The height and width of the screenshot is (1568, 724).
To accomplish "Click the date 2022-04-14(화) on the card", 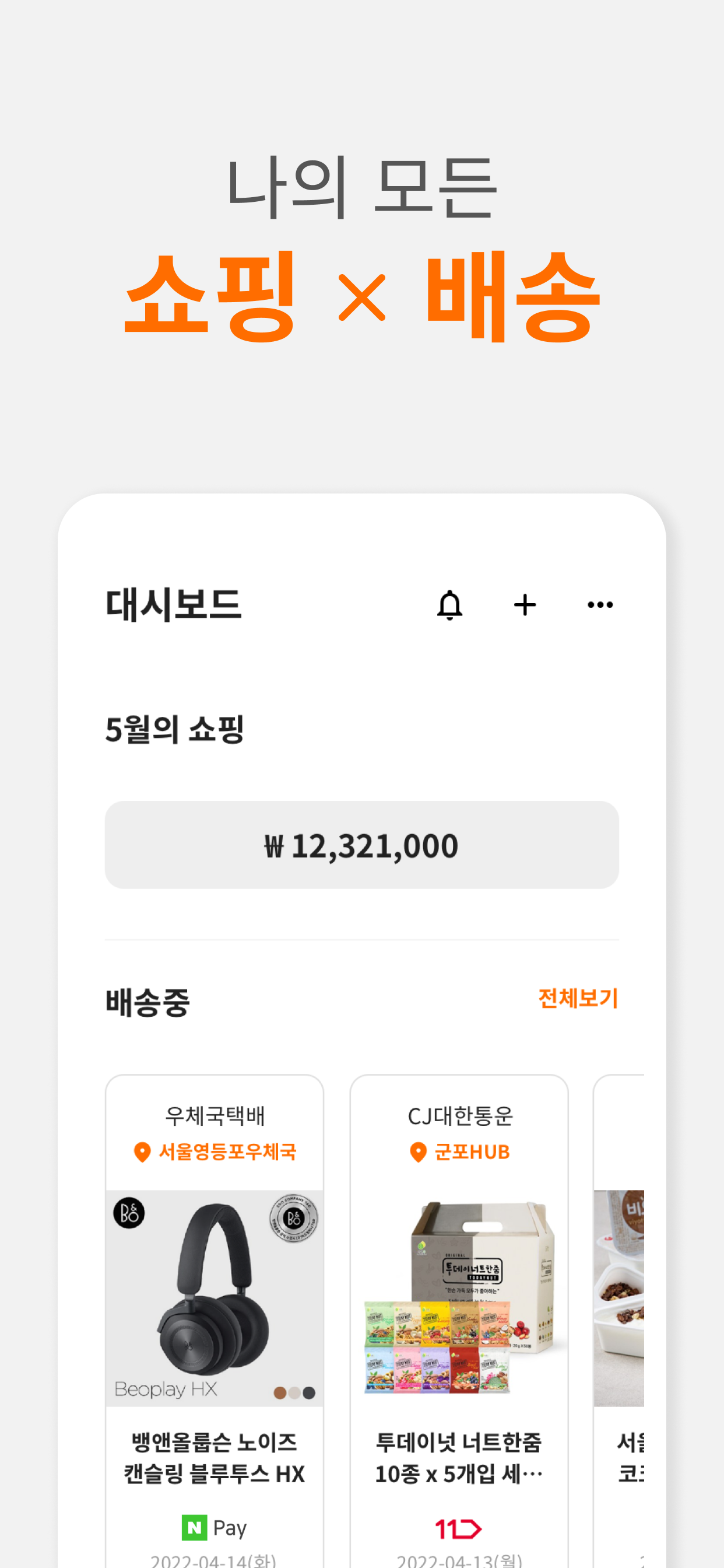I will point(214,1560).
